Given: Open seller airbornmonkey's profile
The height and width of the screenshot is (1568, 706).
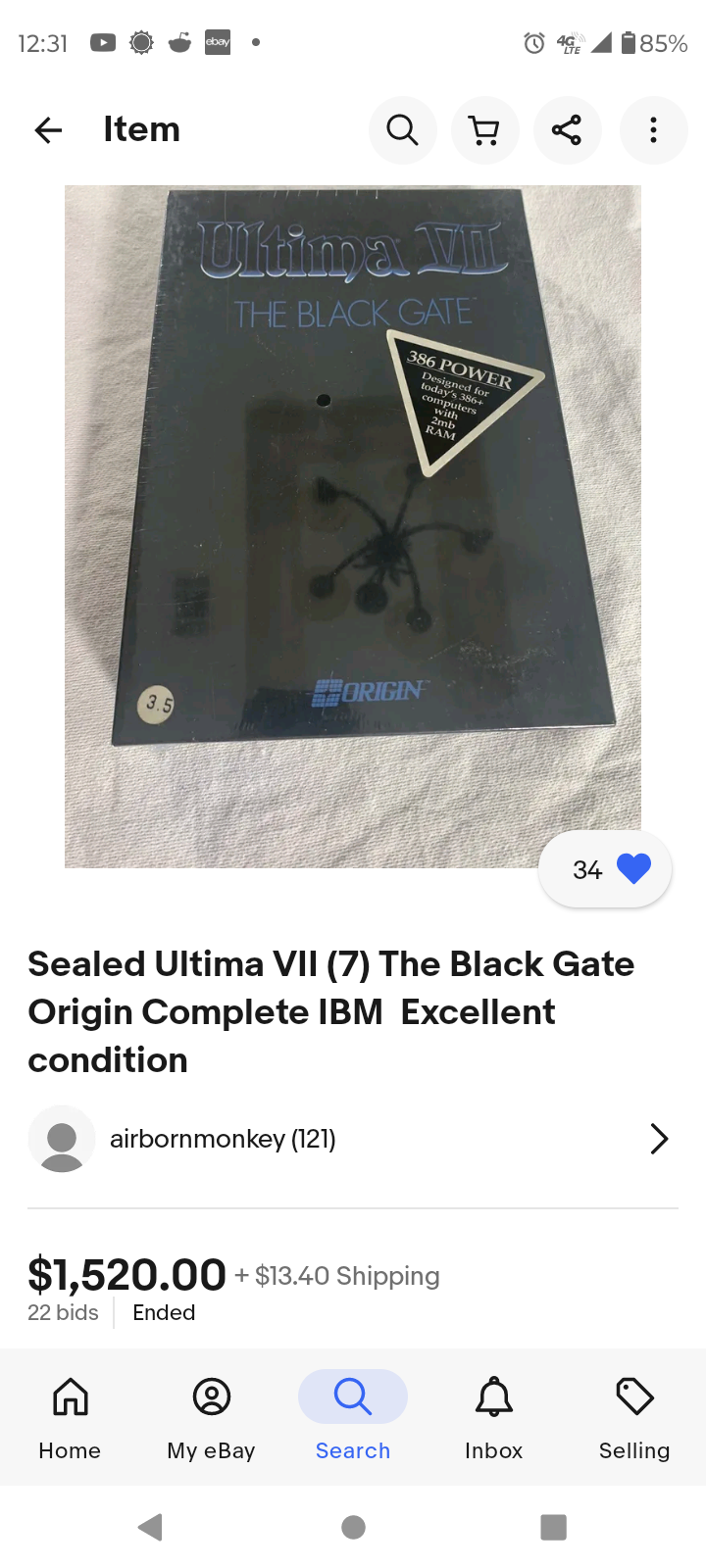Looking at the screenshot, I should [353, 1139].
